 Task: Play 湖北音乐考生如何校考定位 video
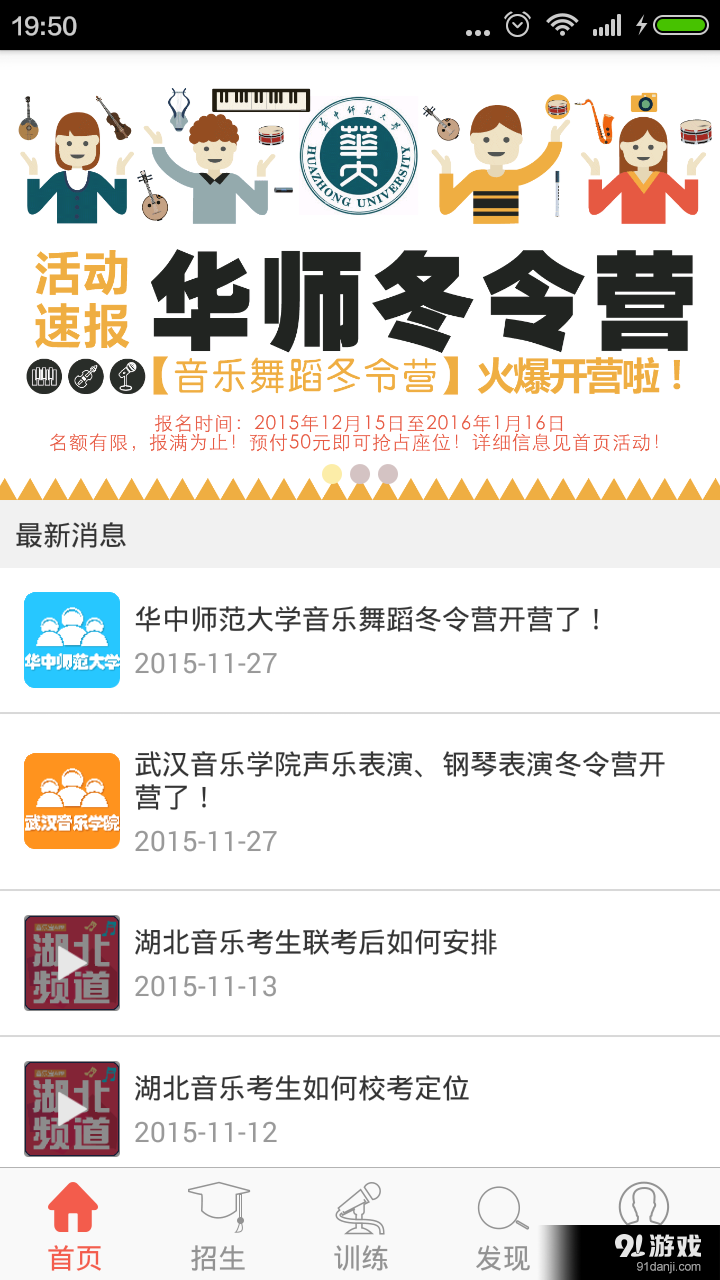pos(72,1109)
